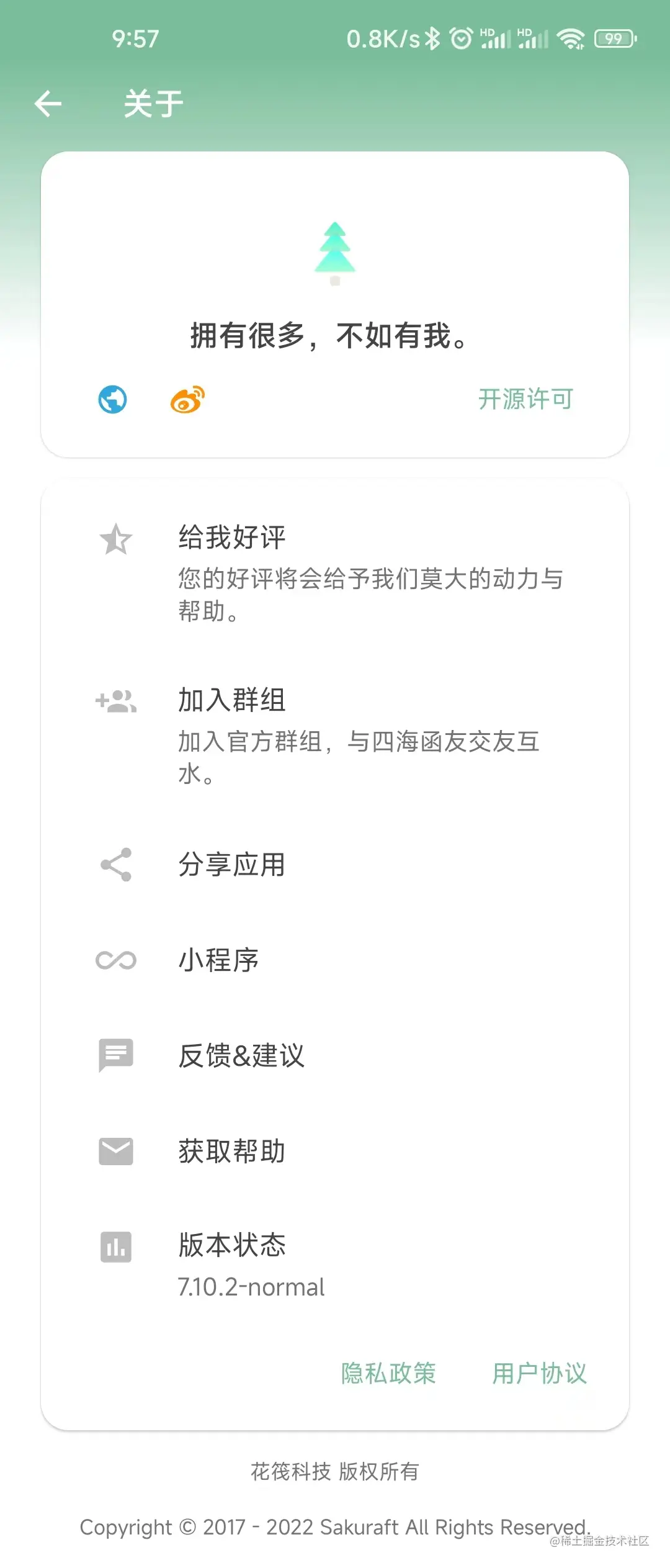This screenshot has width=670, height=1568.
Task: Open the Weibo icon link
Action: 187,399
